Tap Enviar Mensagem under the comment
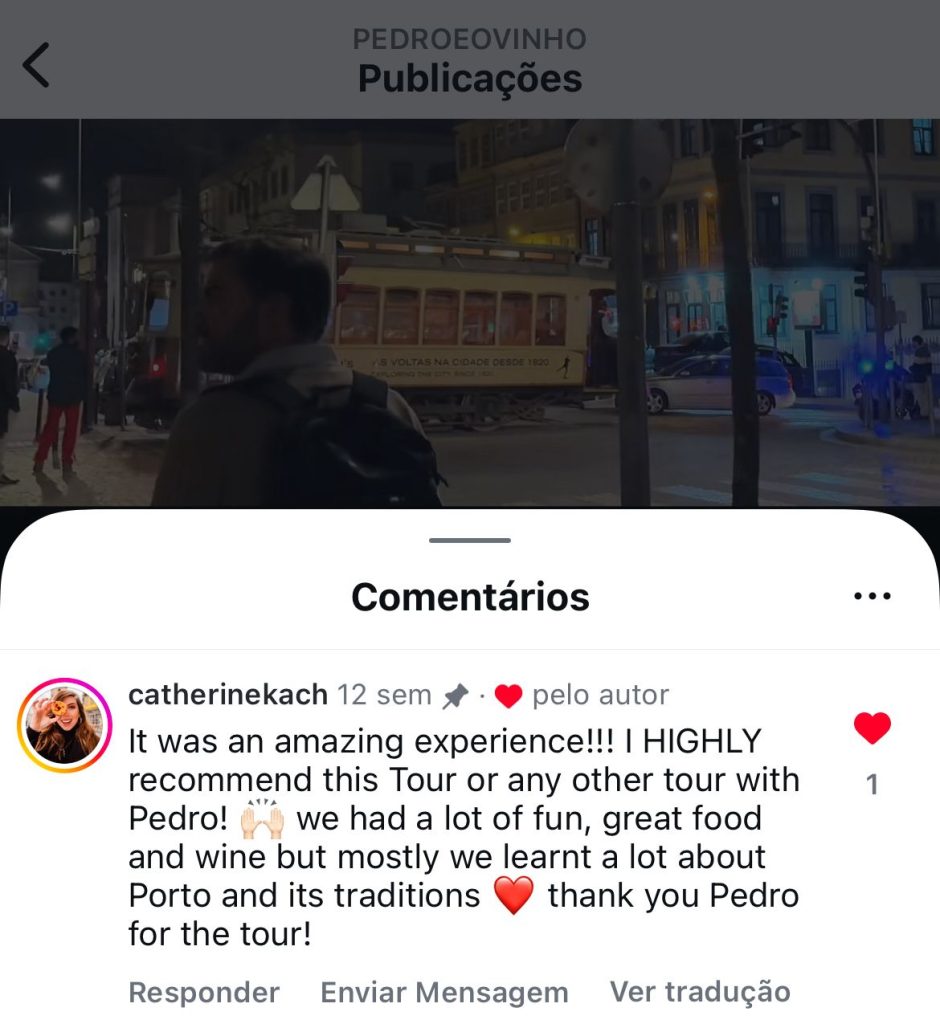The width and height of the screenshot is (940, 1024). (x=444, y=992)
